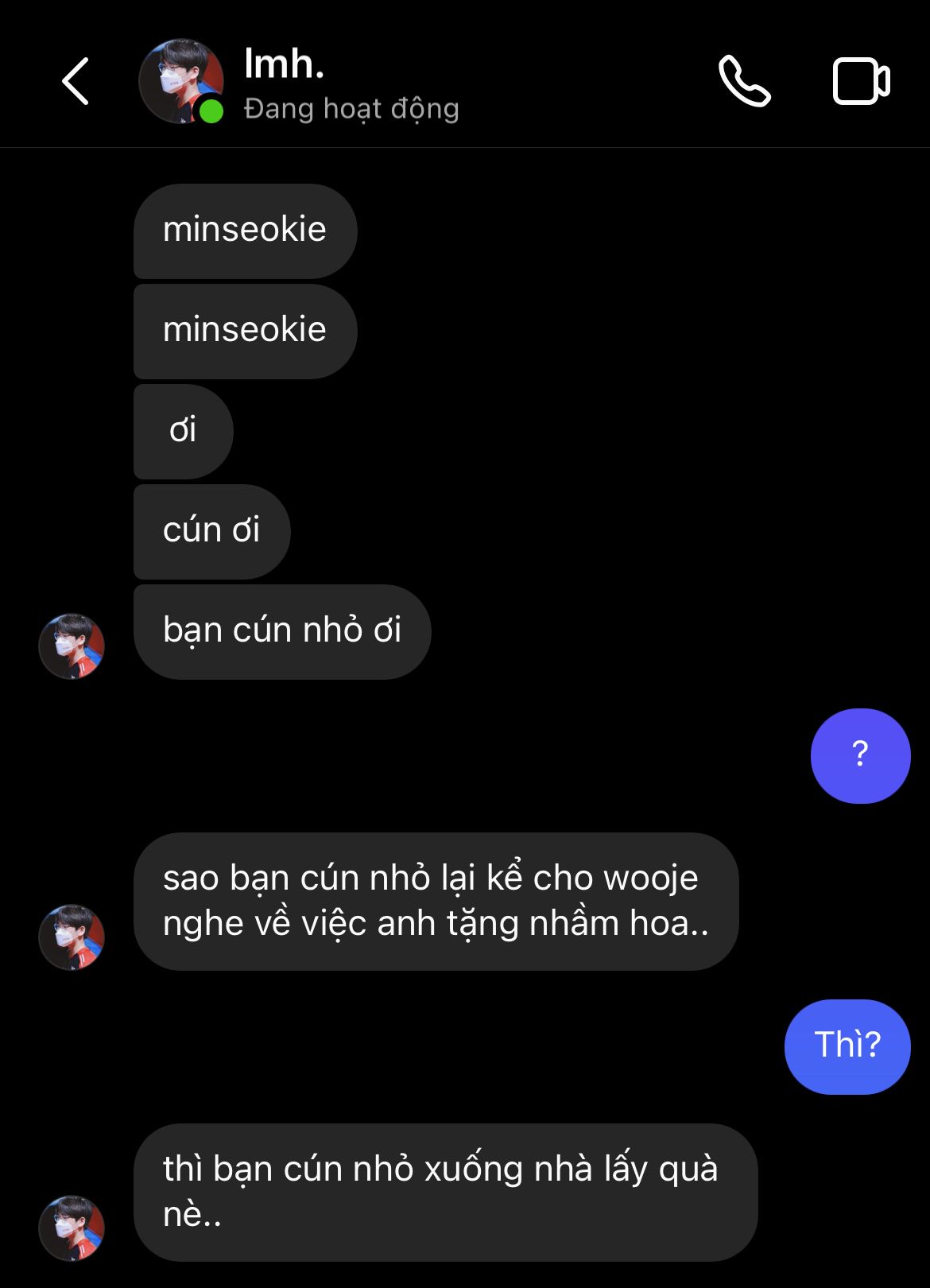930x1288 pixels.
Task: Start a voice call with lmh.
Action: (x=744, y=81)
